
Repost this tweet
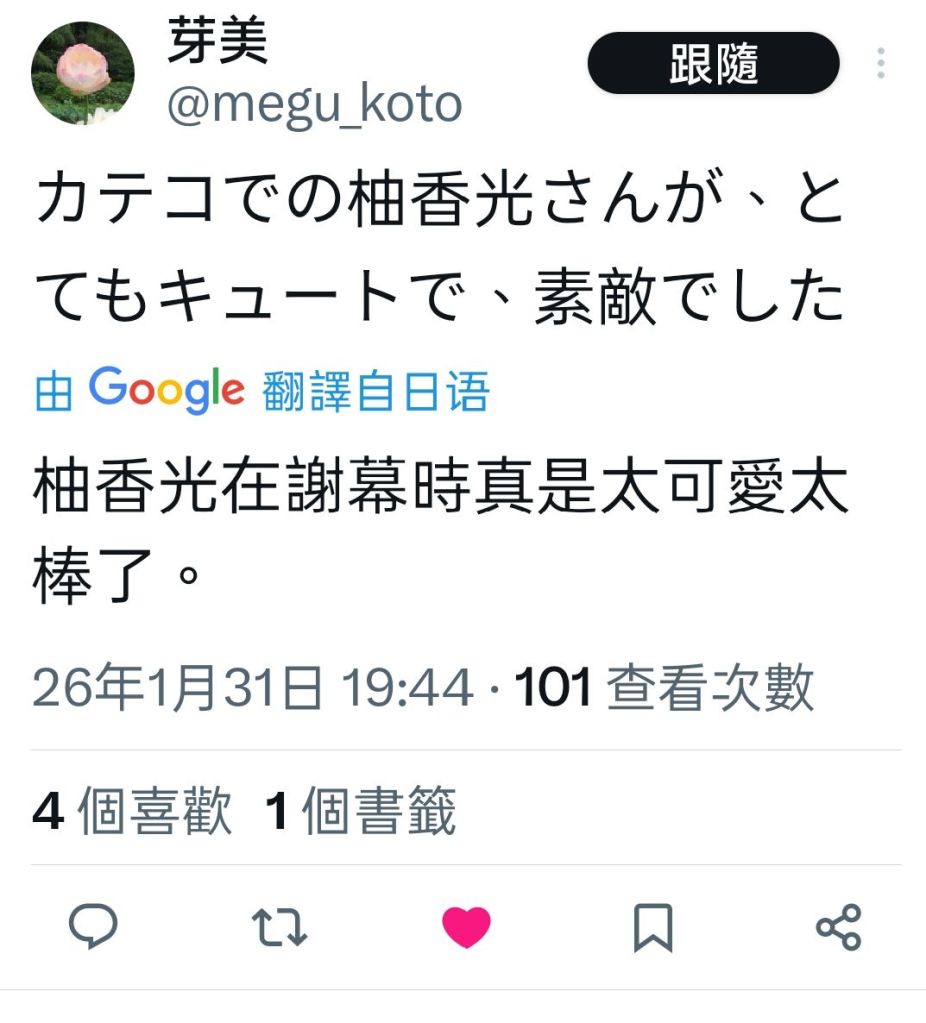278,927
